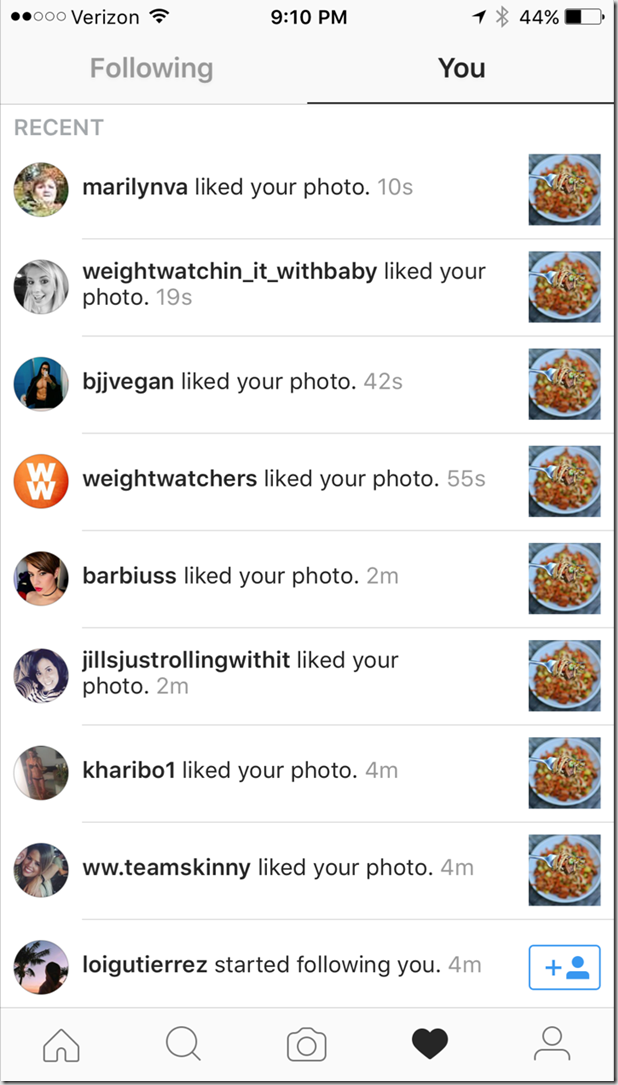Open the search and explore tab
Image resolution: width=618 pixels, height=1085 pixels.
click(184, 1045)
